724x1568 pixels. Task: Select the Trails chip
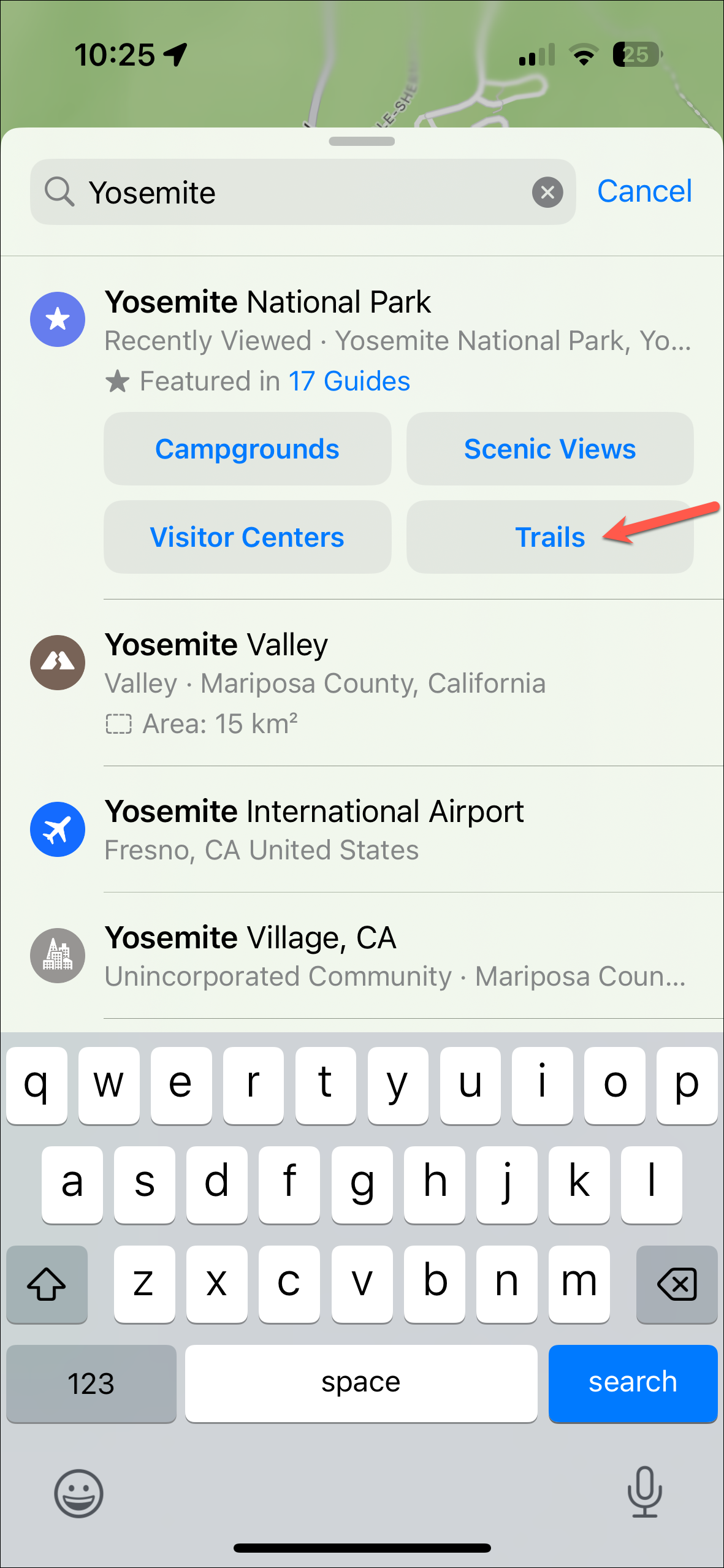coord(550,537)
